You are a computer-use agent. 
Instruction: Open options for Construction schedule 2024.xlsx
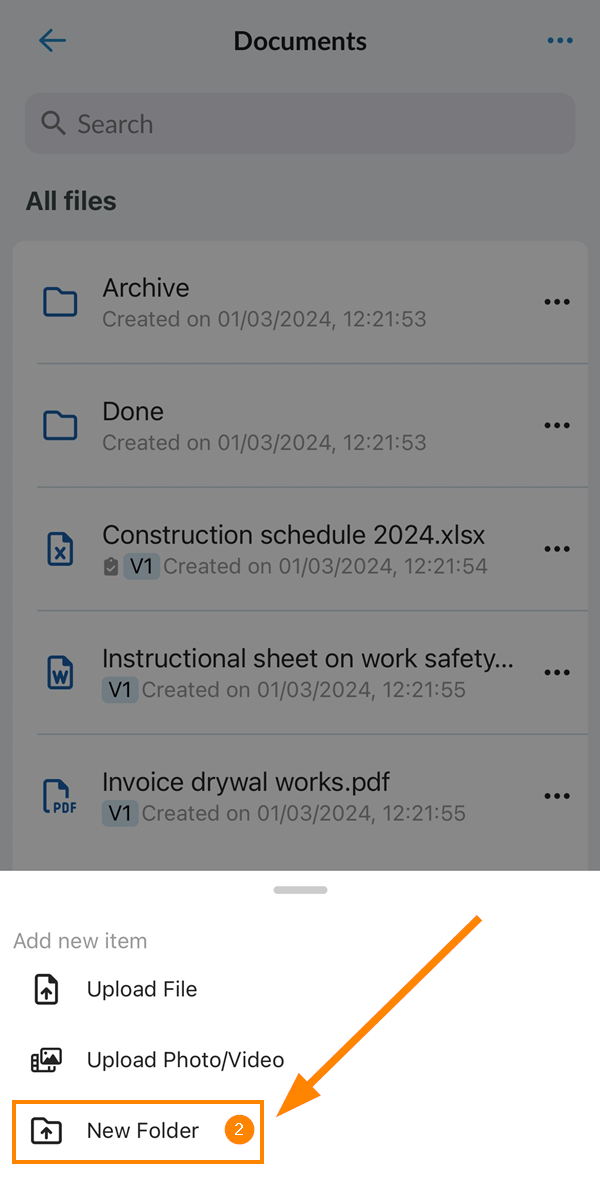(x=557, y=549)
